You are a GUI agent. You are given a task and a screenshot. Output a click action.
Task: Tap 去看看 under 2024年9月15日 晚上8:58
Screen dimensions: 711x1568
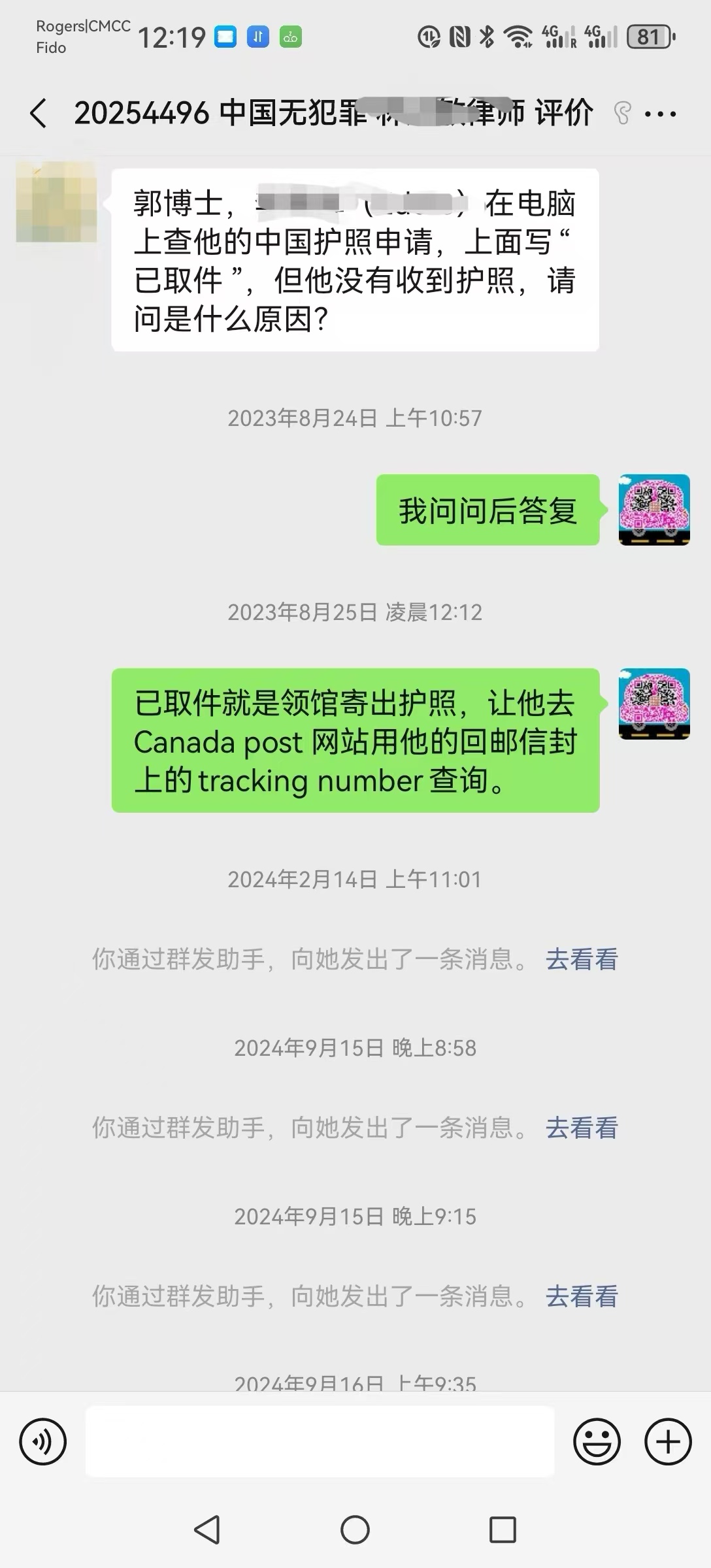pyautogui.click(x=582, y=1128)
